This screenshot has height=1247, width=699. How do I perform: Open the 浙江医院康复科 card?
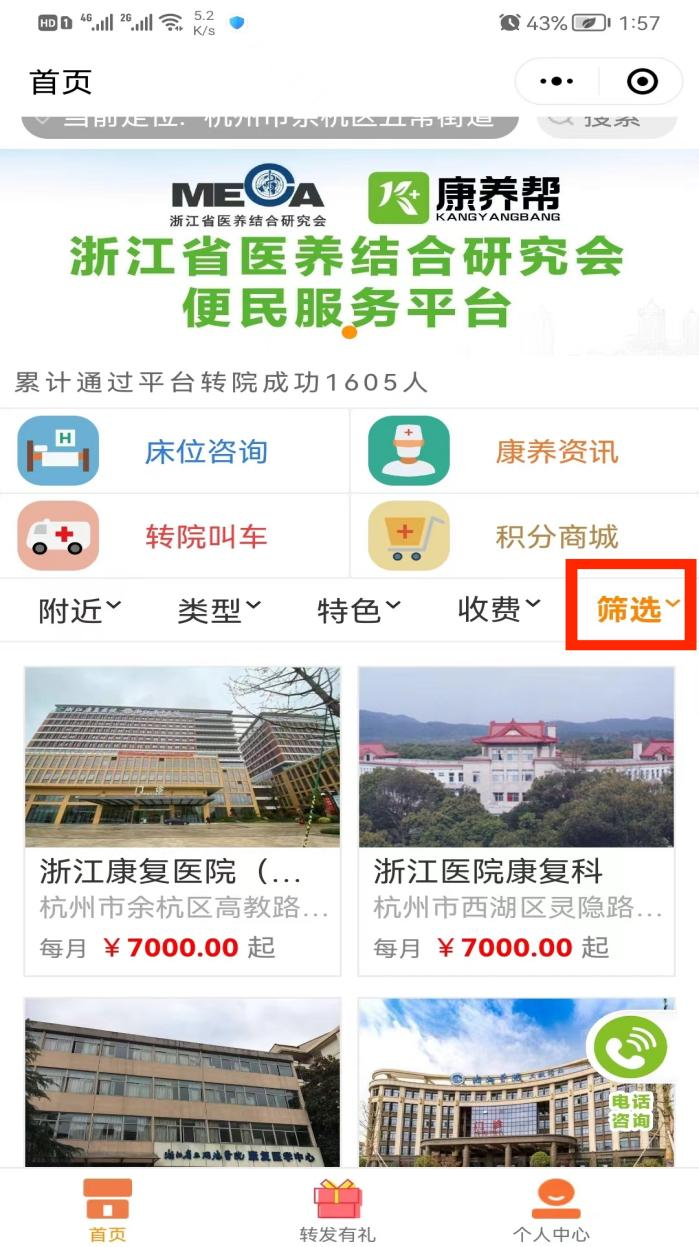[516, 820]
